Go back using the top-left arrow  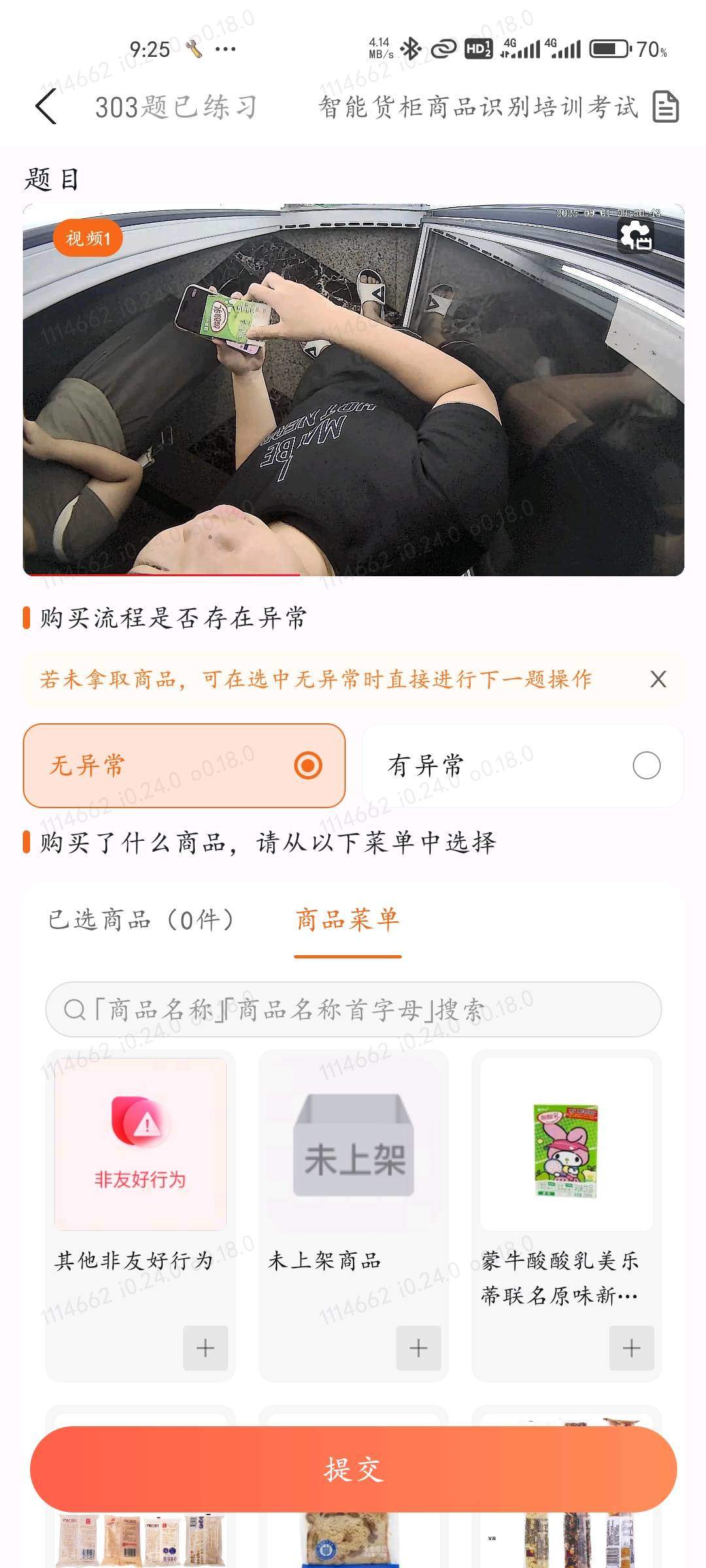coord(46,106)
